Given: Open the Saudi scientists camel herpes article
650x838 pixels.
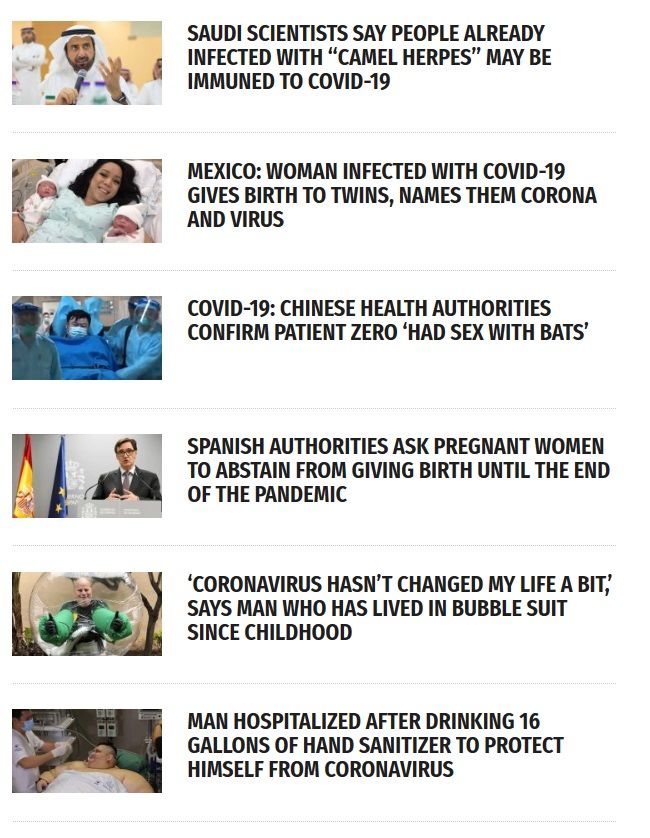Looking at the screenshot, I should point(369,58).
